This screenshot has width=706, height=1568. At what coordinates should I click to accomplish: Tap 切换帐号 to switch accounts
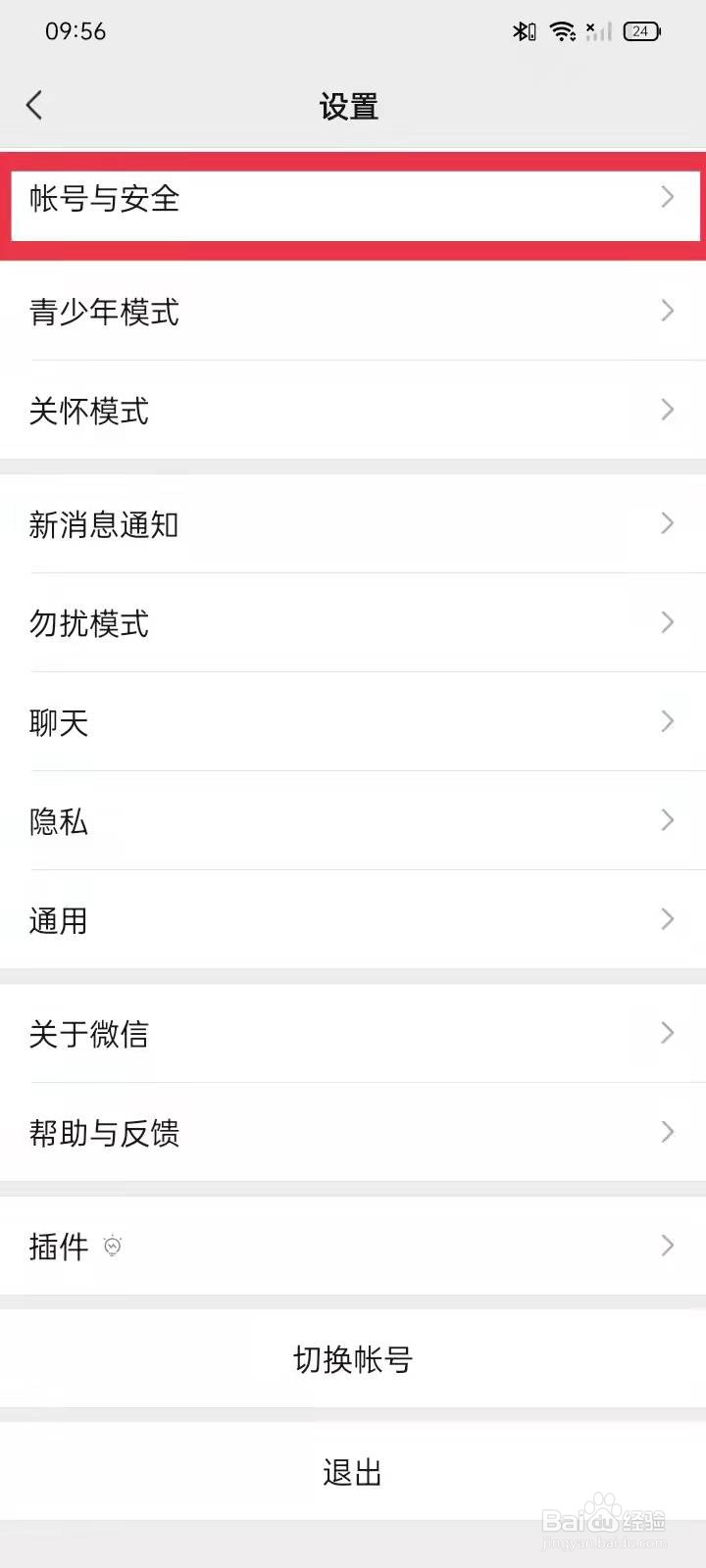(x=353, y=1359)
